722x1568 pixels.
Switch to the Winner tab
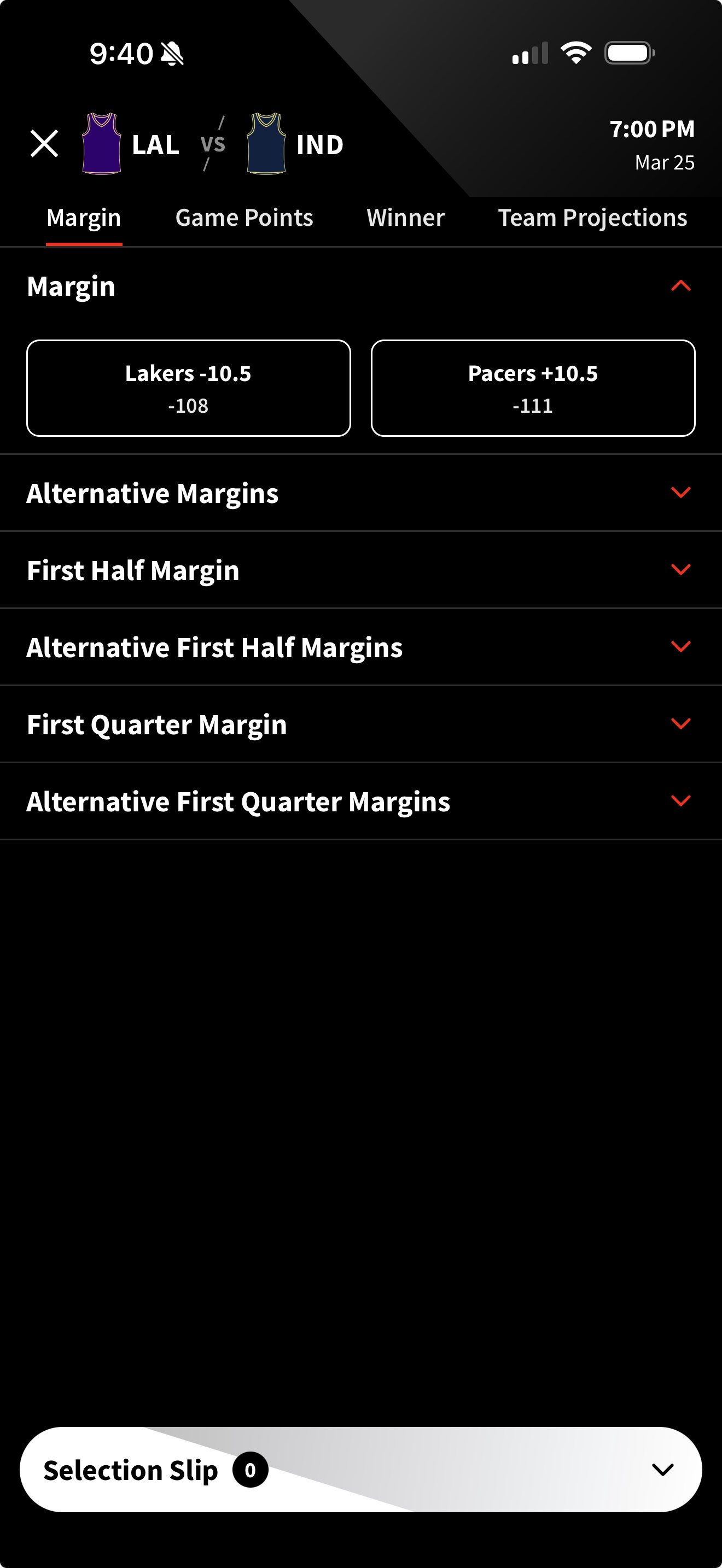(405, 218)
